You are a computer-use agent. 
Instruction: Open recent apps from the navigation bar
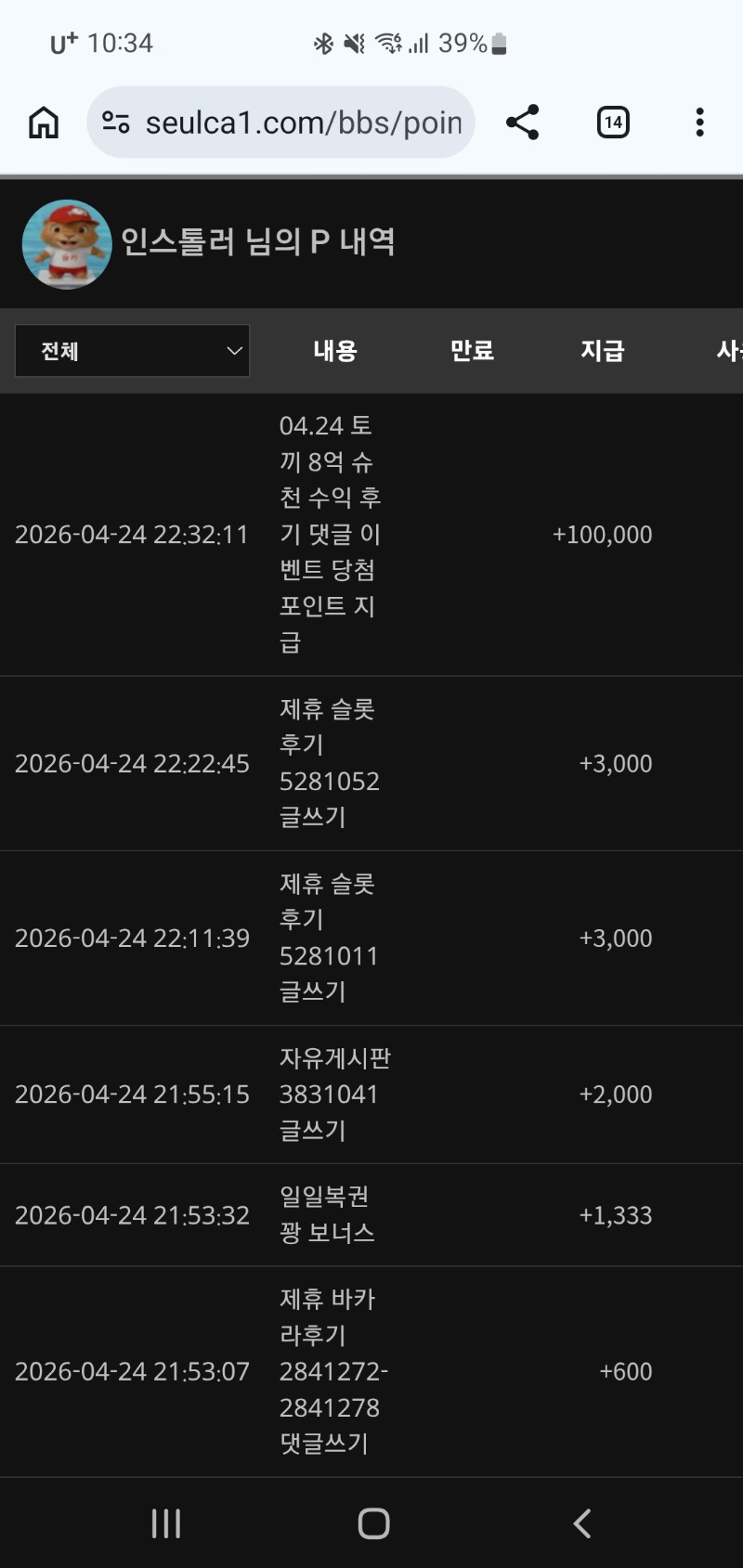coord(166,1523)
